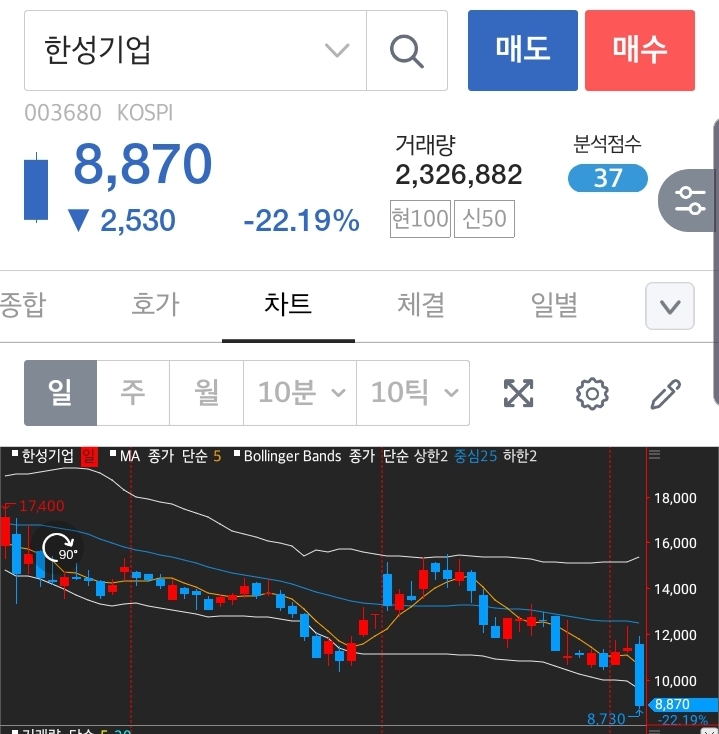Viewport: 719px width, 734px height.
Task: Open the 10분 minute interval dropdown
Action: [x=301, y=393]
